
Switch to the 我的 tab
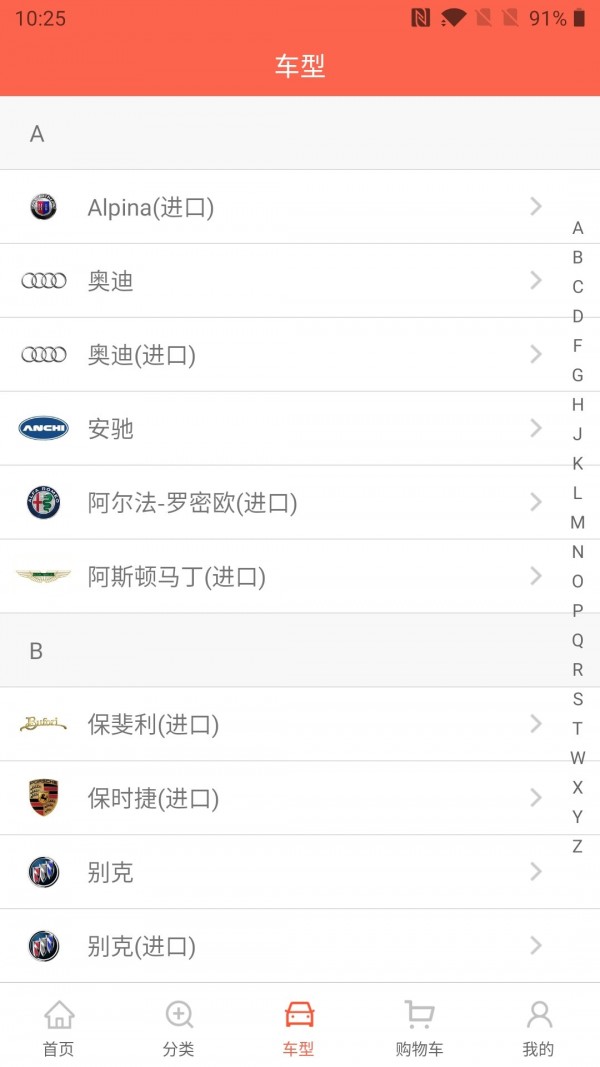[x=539, y=1028]
